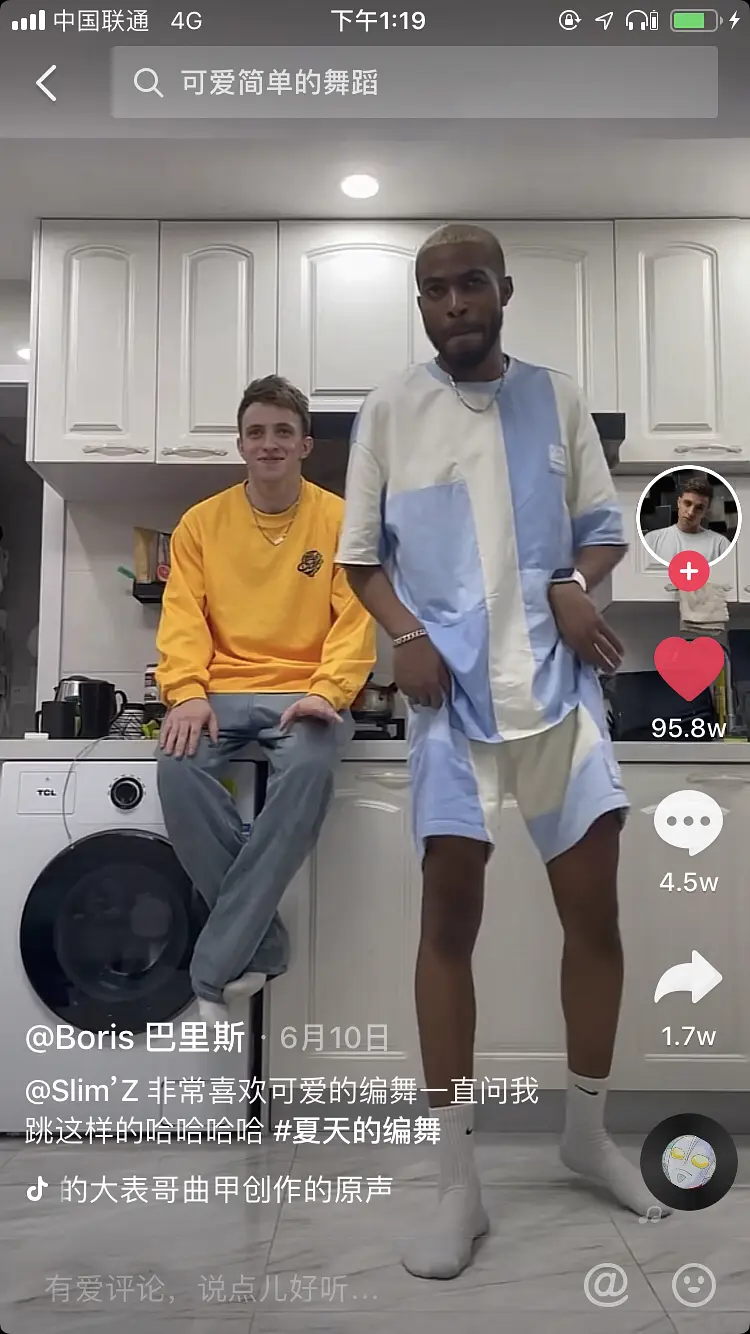Open the emoji picker smiley icon
The image size is (750, 1334).
click(693, 1285)
